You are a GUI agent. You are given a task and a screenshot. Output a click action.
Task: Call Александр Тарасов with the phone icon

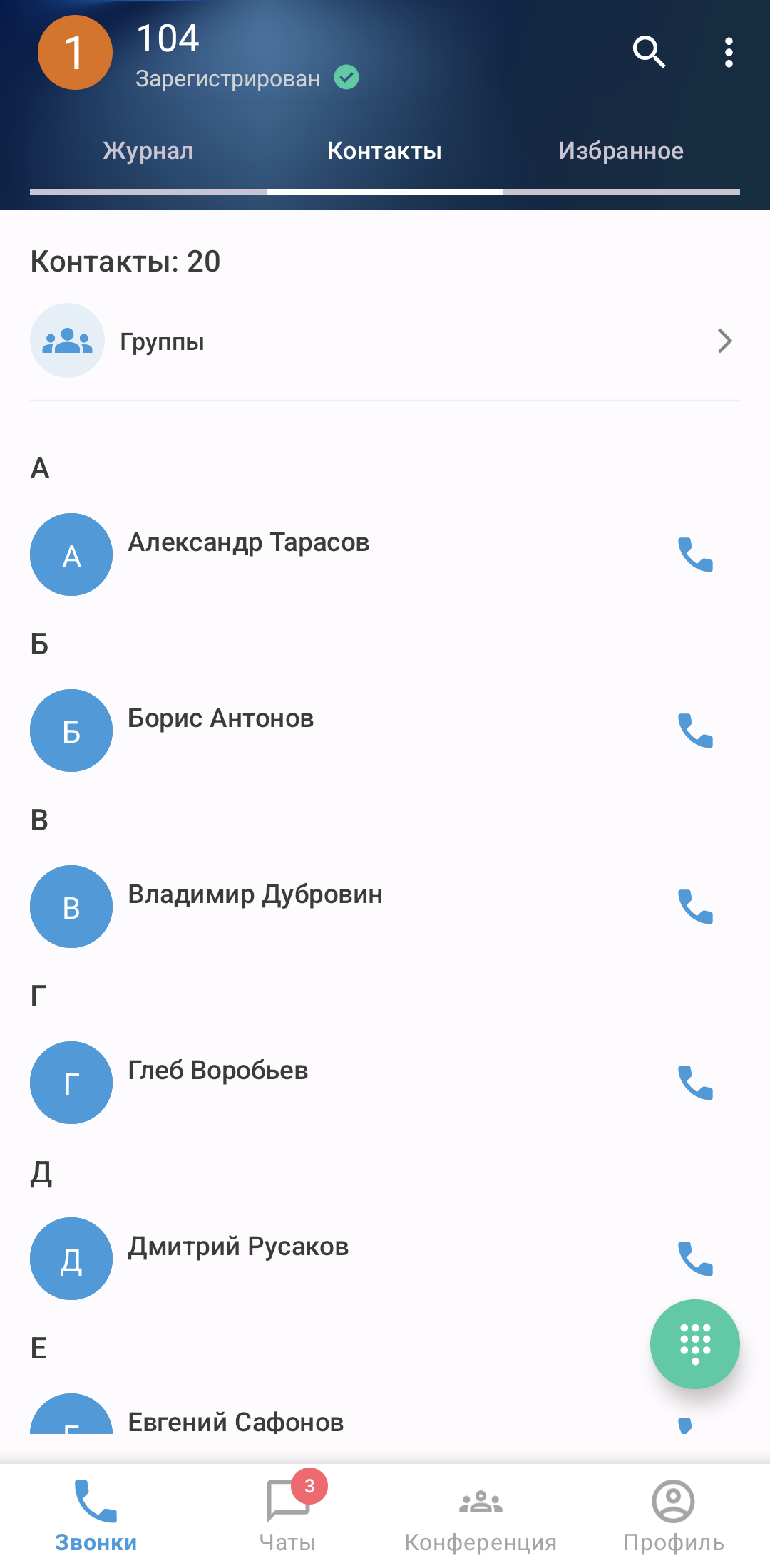tap(695, 555)
